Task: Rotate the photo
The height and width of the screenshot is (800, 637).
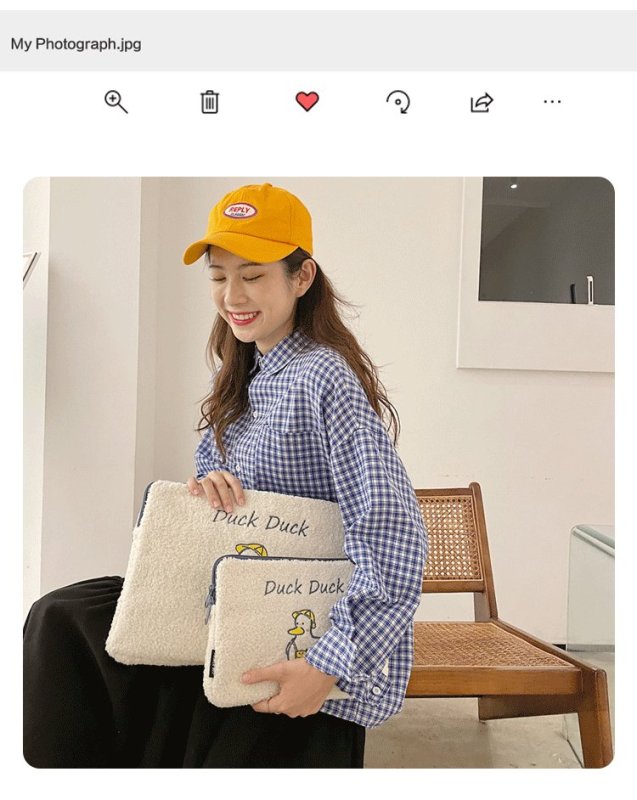Action: [x=398, y=102]
